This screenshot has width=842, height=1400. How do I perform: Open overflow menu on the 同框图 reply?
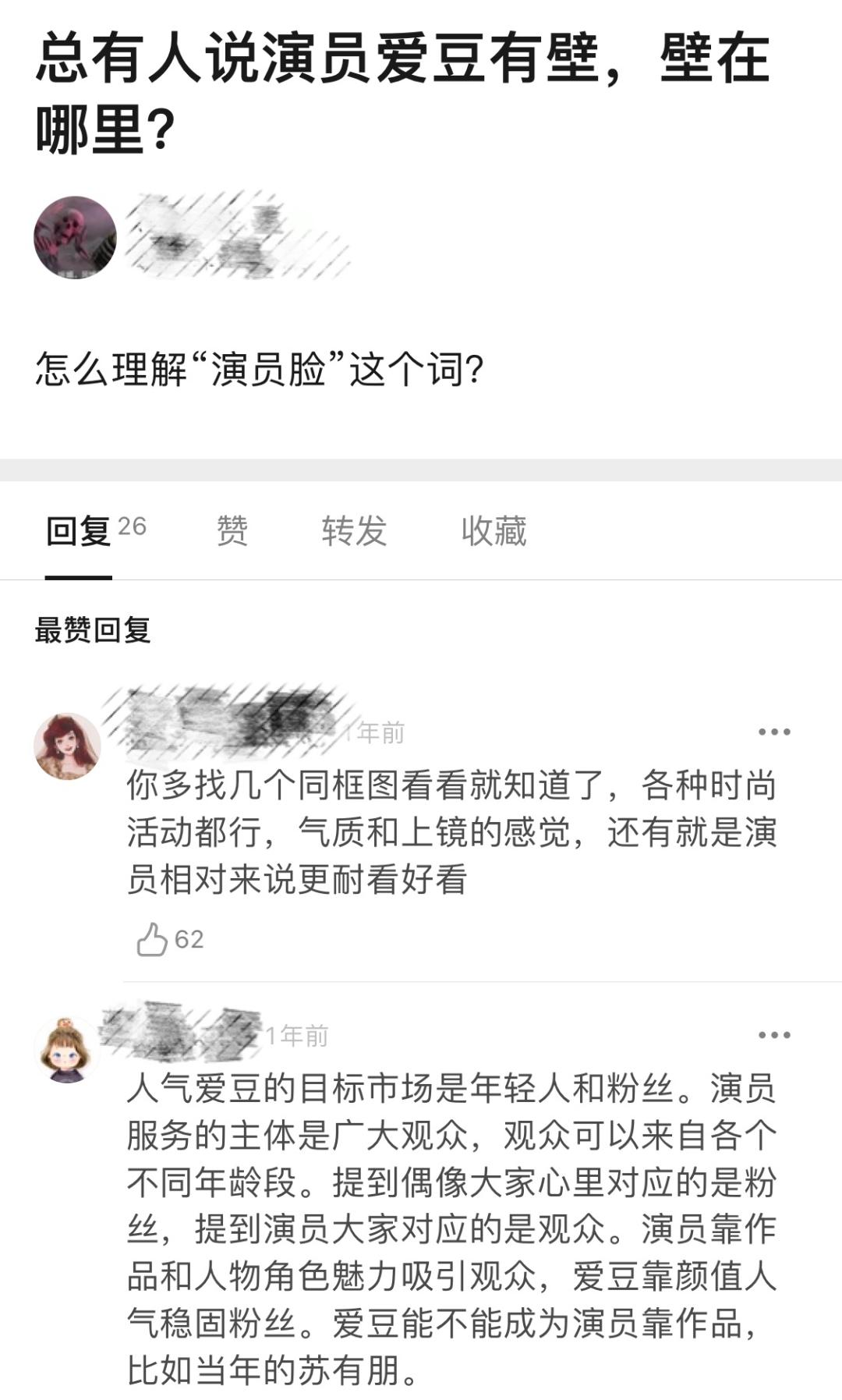(774, 732)
